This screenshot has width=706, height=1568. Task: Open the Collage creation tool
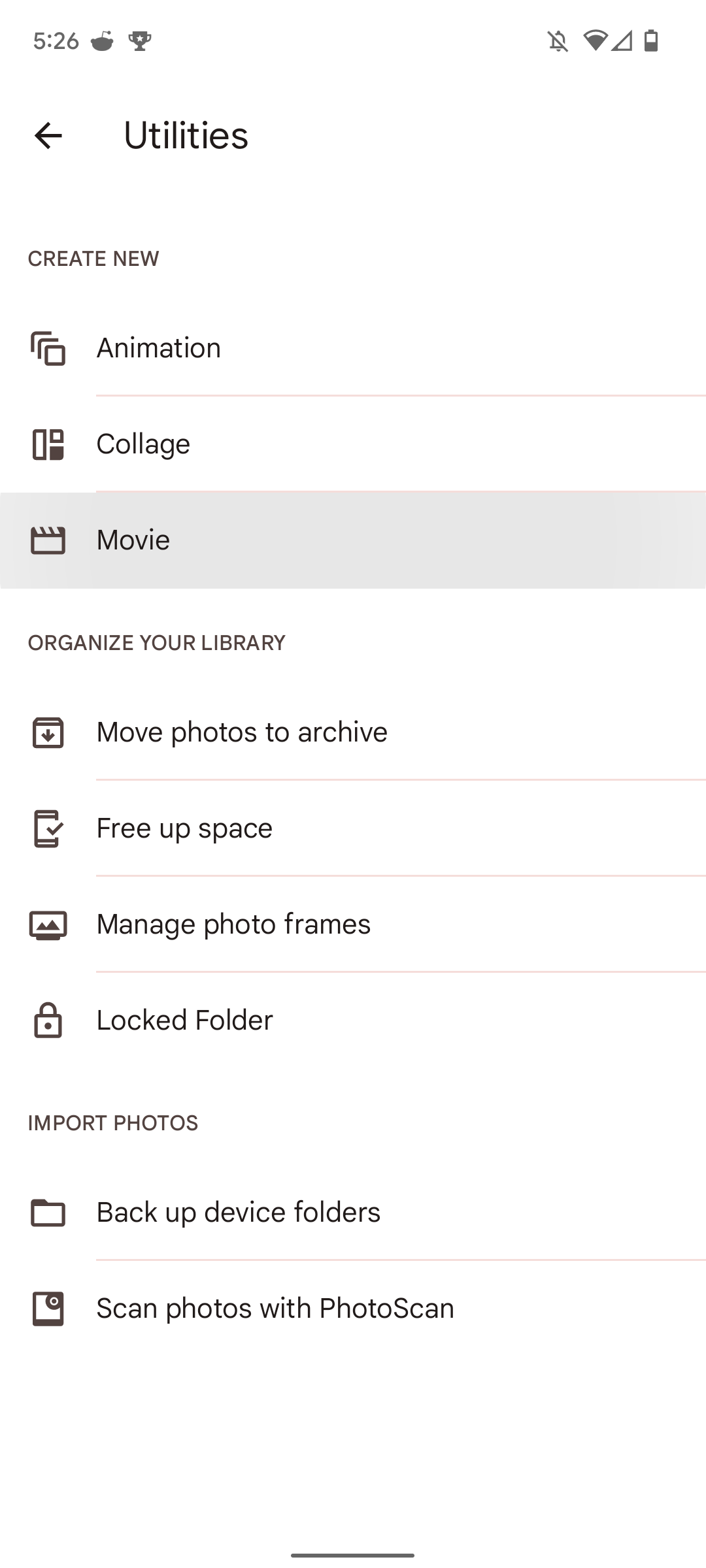(x=47, y=444)
